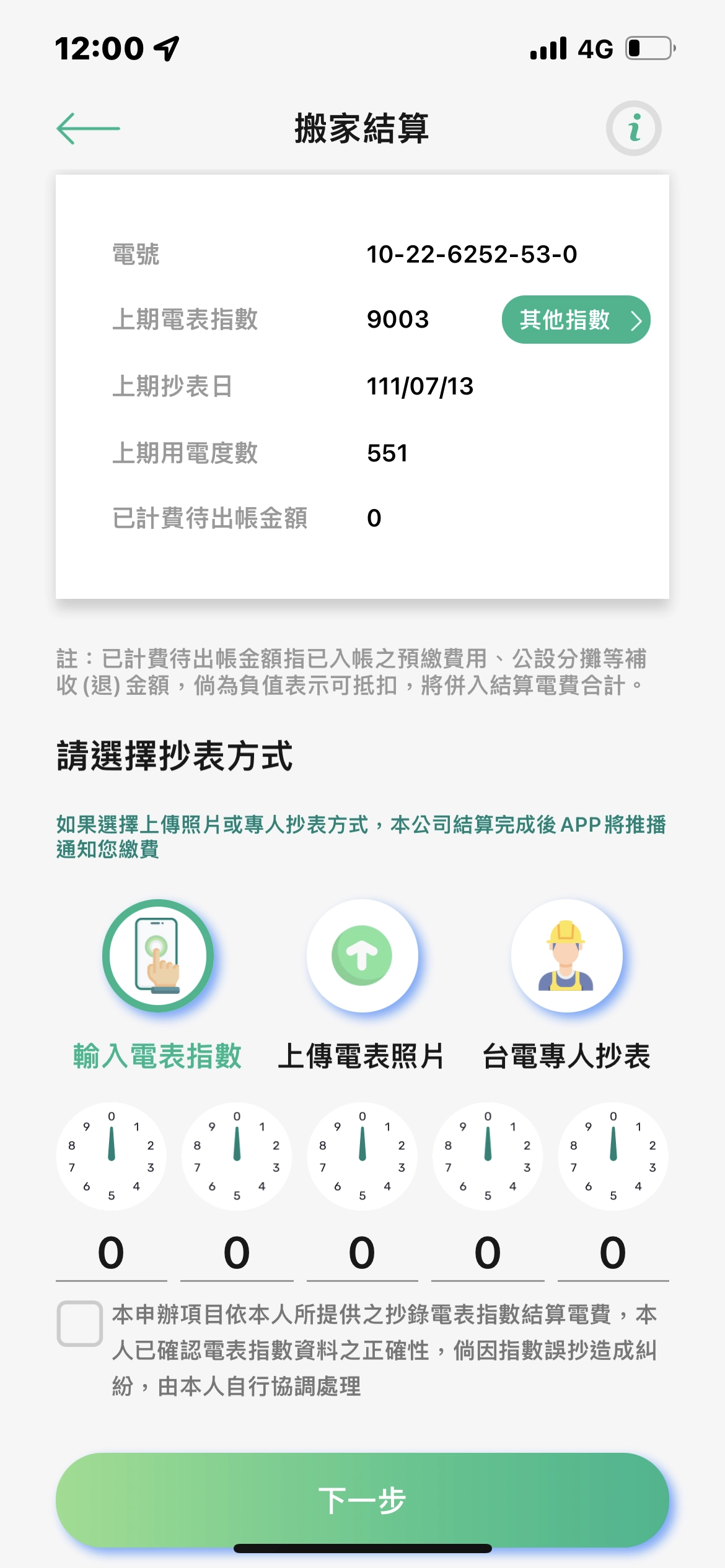Check the meter reading accuracy confirmation box
The height and width of the screenshot is (1568, 725).
pyautogui.click(x=80, y=1323)
